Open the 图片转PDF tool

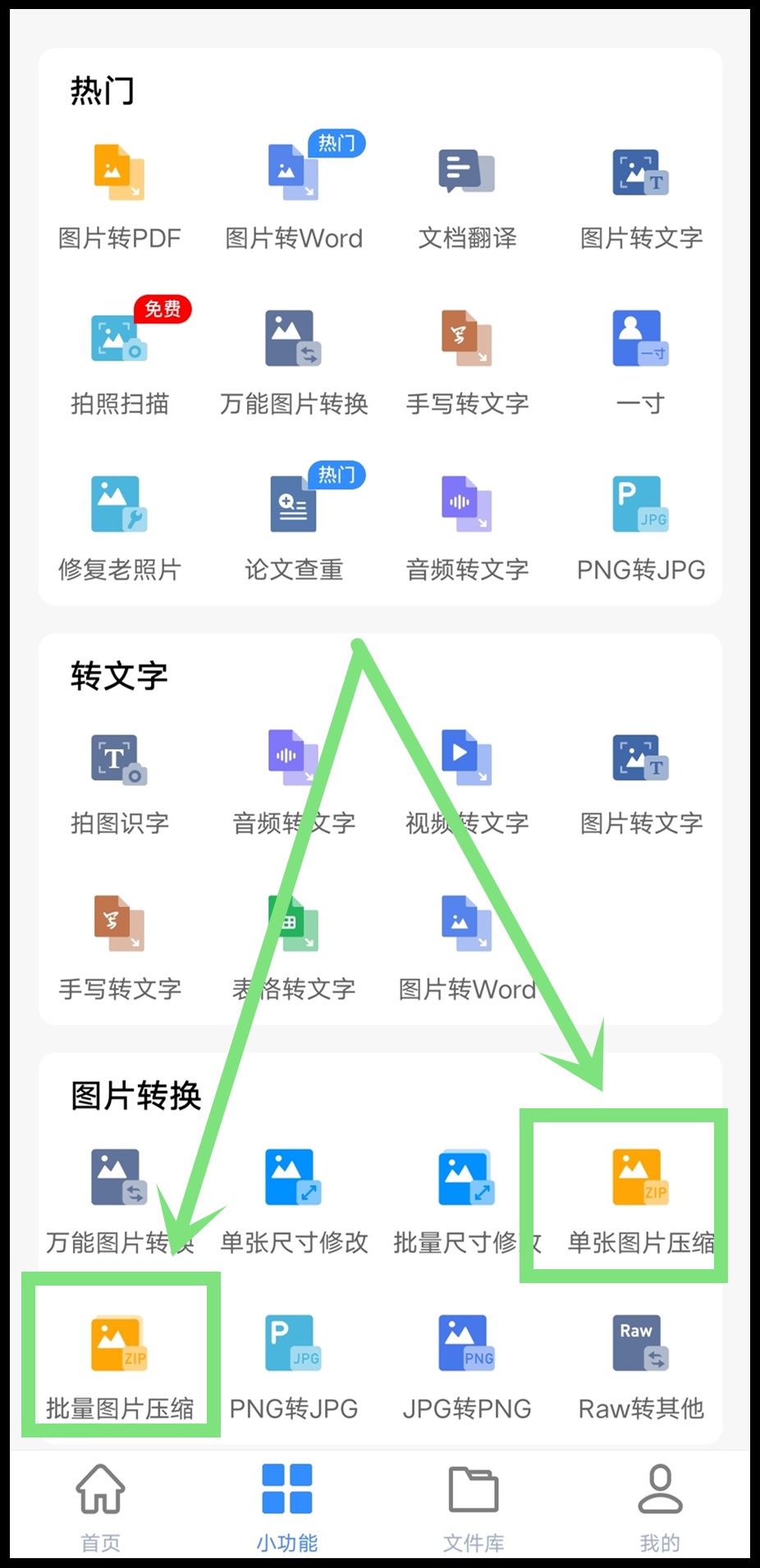pos(120,197)
